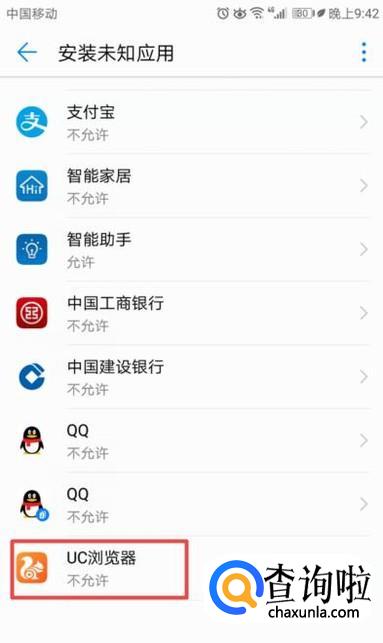Select the 智能助手 row
The width and height of the screenshot is (383, 643).
pyautogui.click(x=192, y=249)
